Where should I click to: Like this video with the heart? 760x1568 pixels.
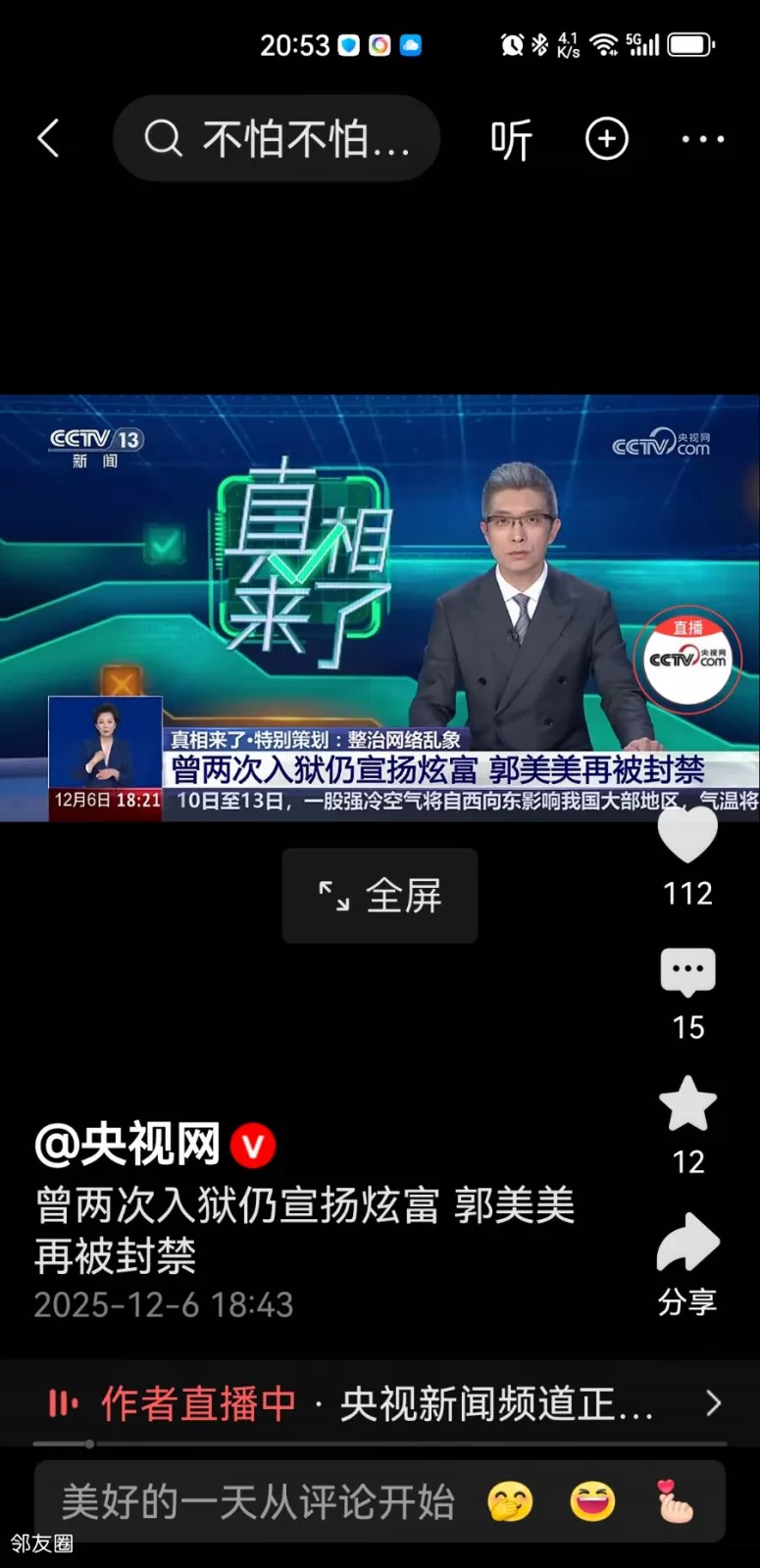coord(687,836)
